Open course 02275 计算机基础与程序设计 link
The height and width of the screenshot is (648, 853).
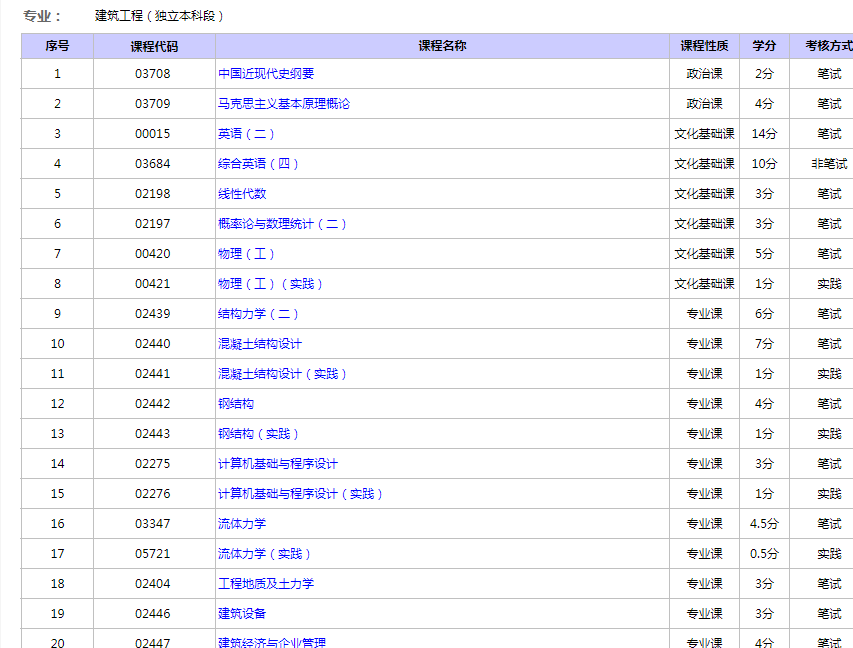pos(278,464)
